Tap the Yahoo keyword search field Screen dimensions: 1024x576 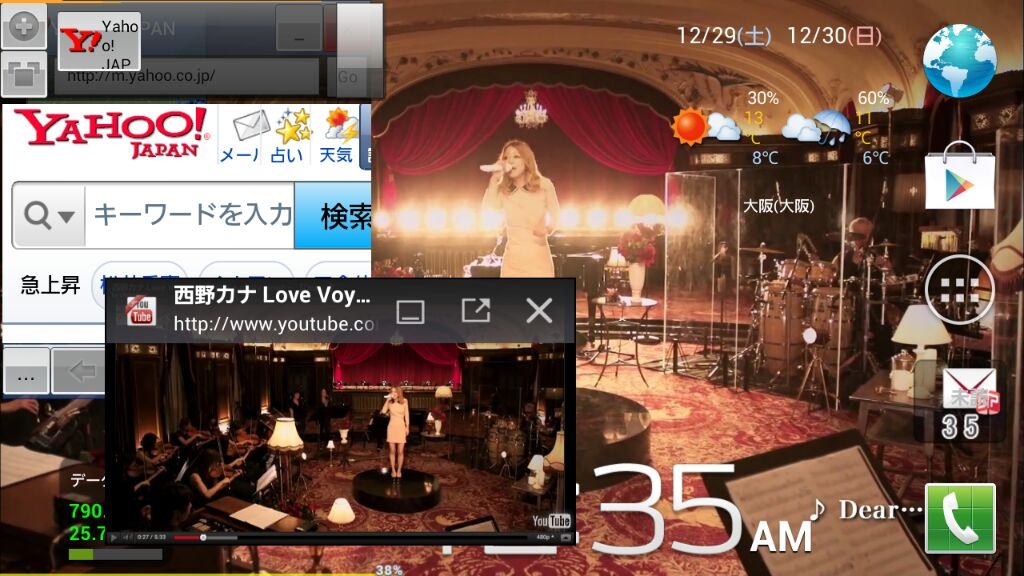(x=192, y=214)
